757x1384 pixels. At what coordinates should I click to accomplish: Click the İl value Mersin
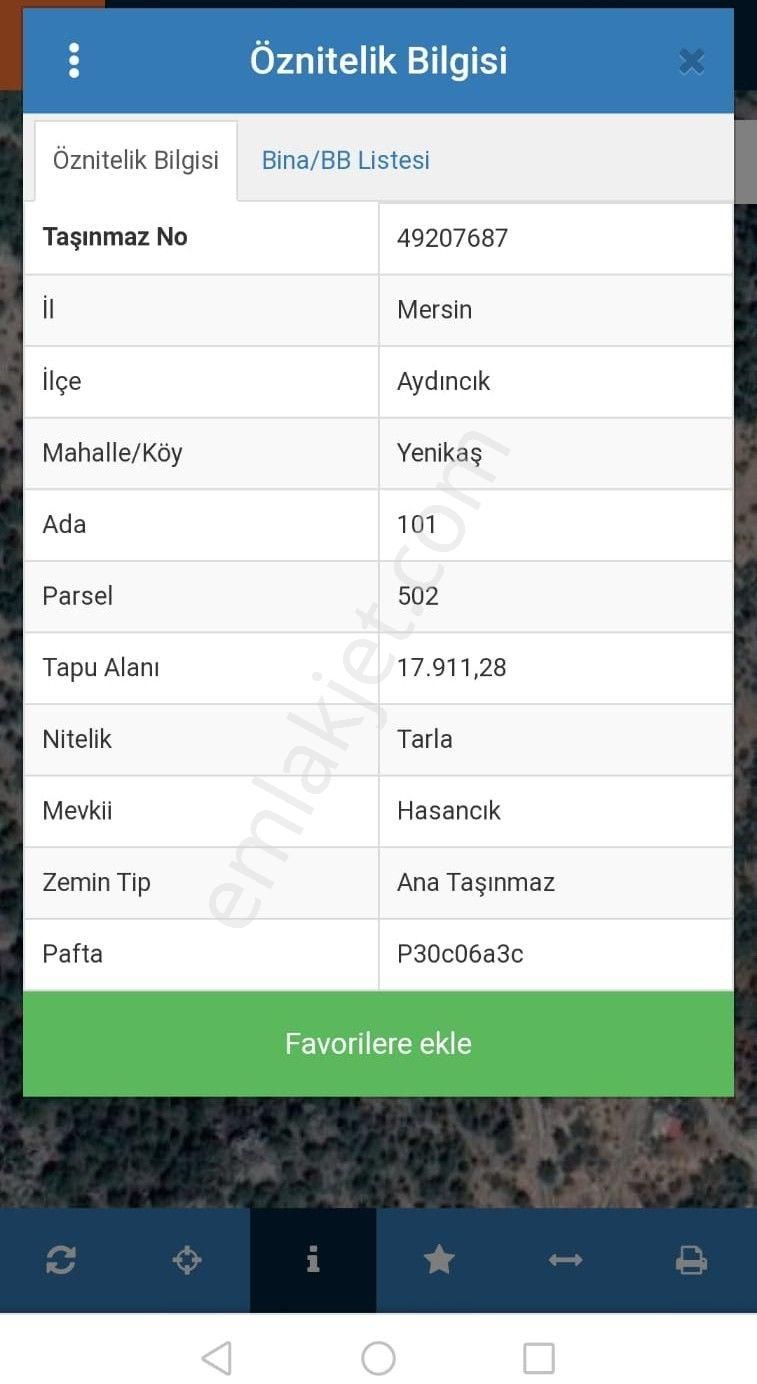tap(434, 310)
